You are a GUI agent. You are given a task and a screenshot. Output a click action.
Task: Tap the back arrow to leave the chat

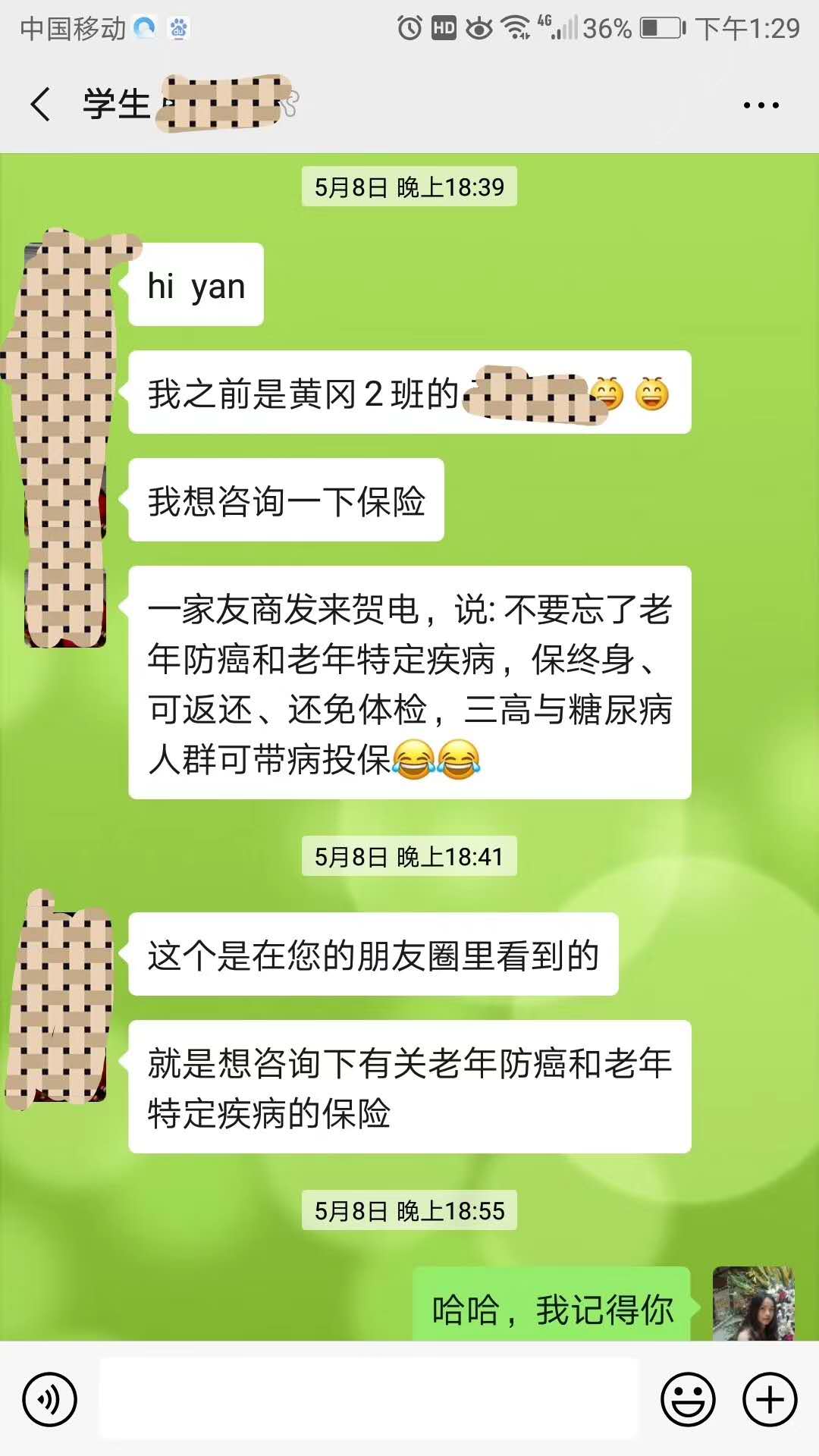point(39,103)
